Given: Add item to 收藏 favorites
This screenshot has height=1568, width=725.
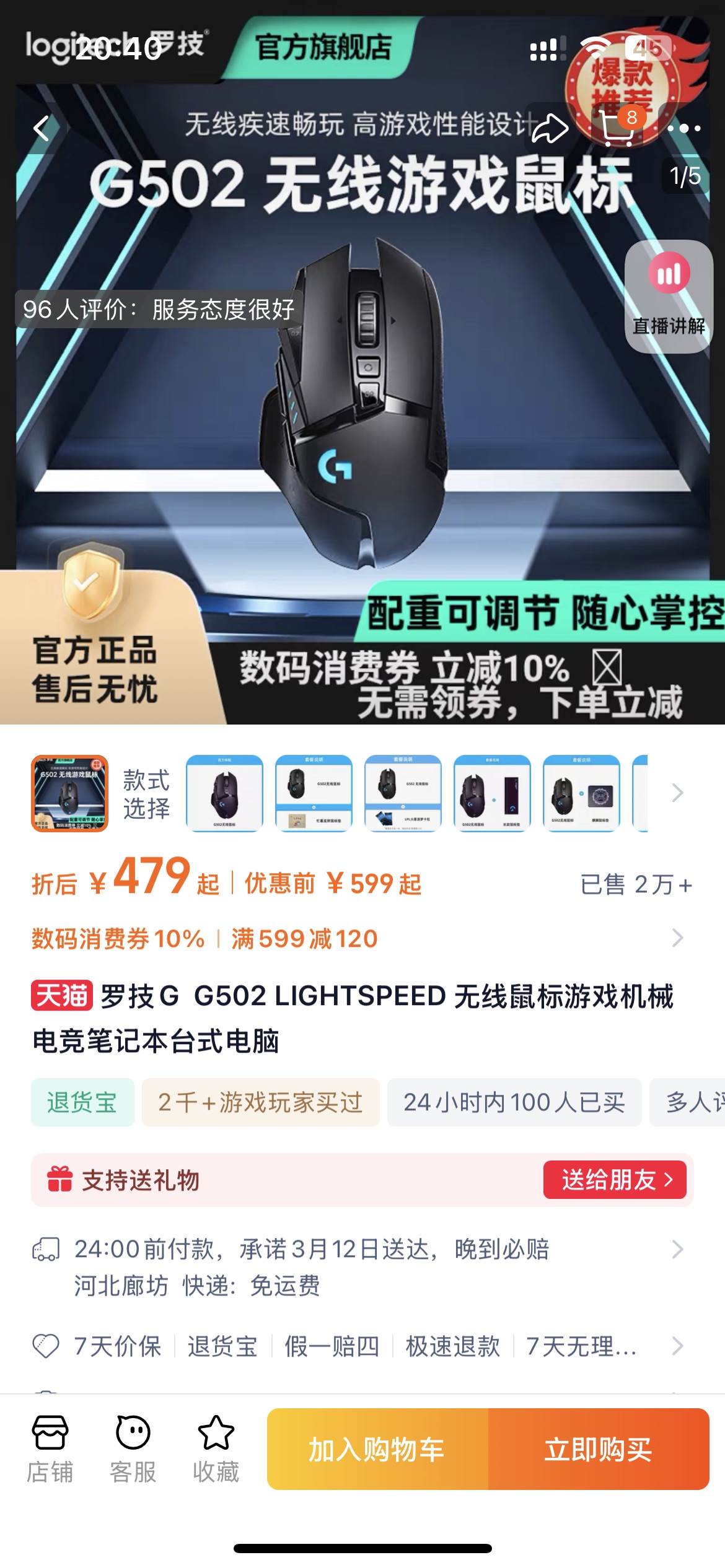Looking at the screenshot, I should pyautogui.click(x=216, y=1449).
